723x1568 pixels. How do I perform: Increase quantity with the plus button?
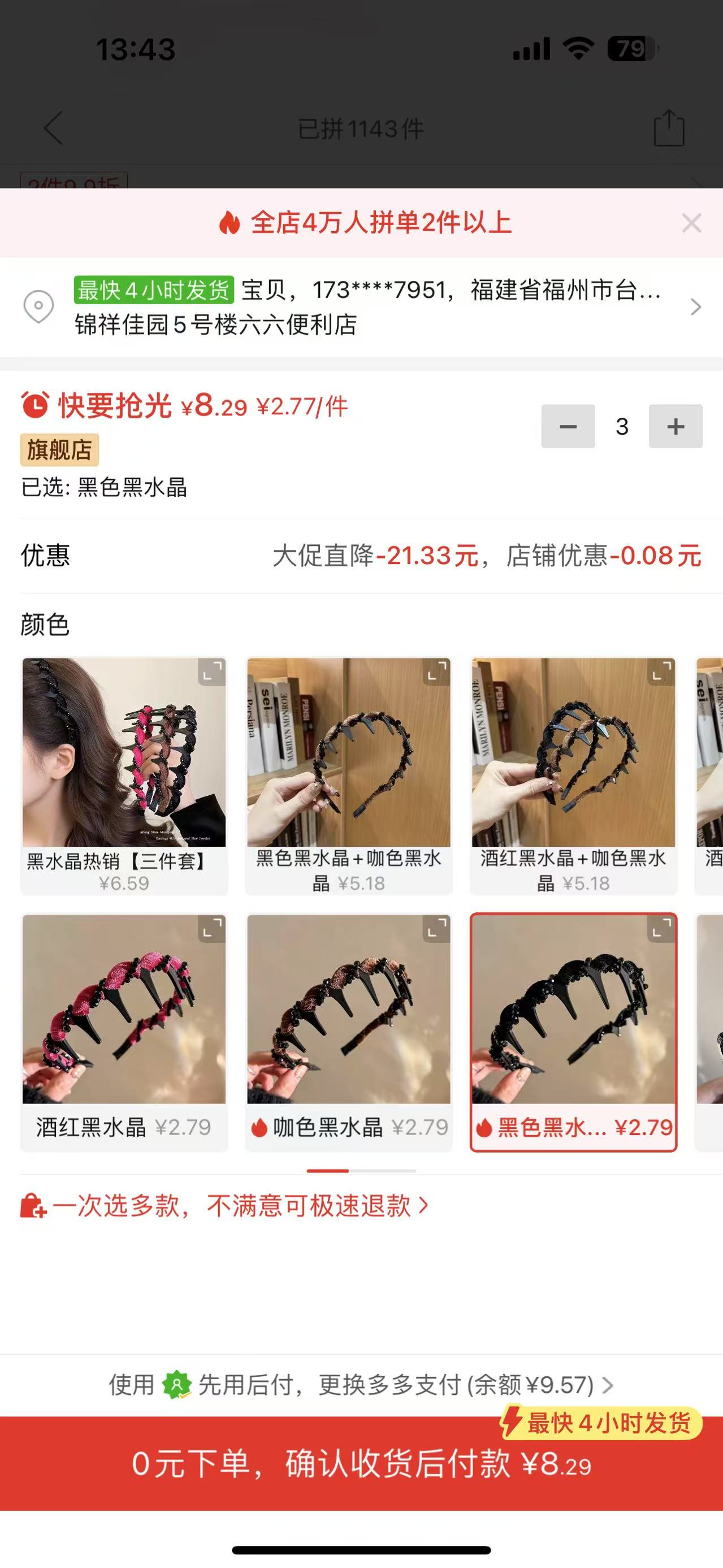click(x=676, y=426)
